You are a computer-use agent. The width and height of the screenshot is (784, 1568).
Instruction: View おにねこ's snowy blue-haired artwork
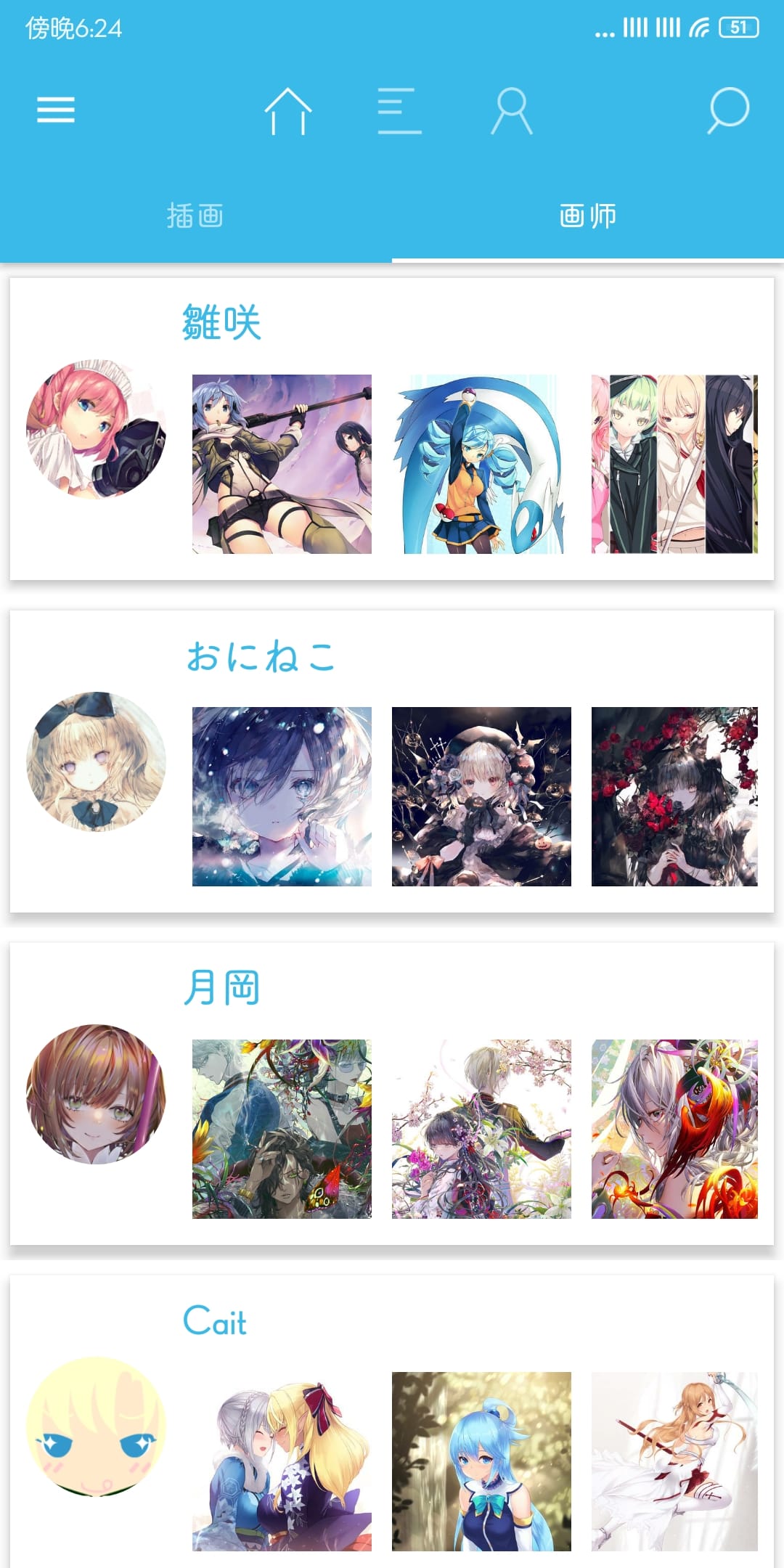pyautogui.click(x=282, y=796)
